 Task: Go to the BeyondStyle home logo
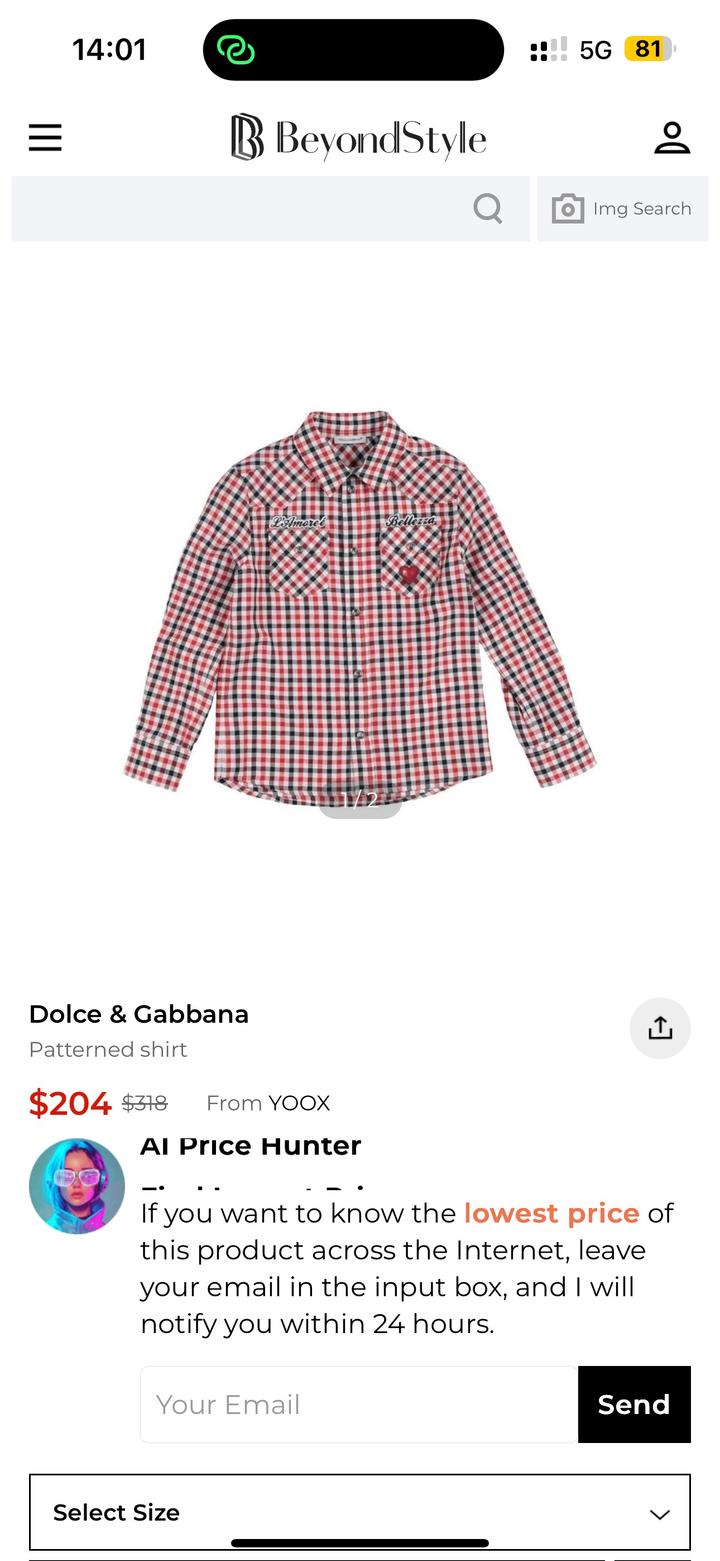tap(359, 138)
